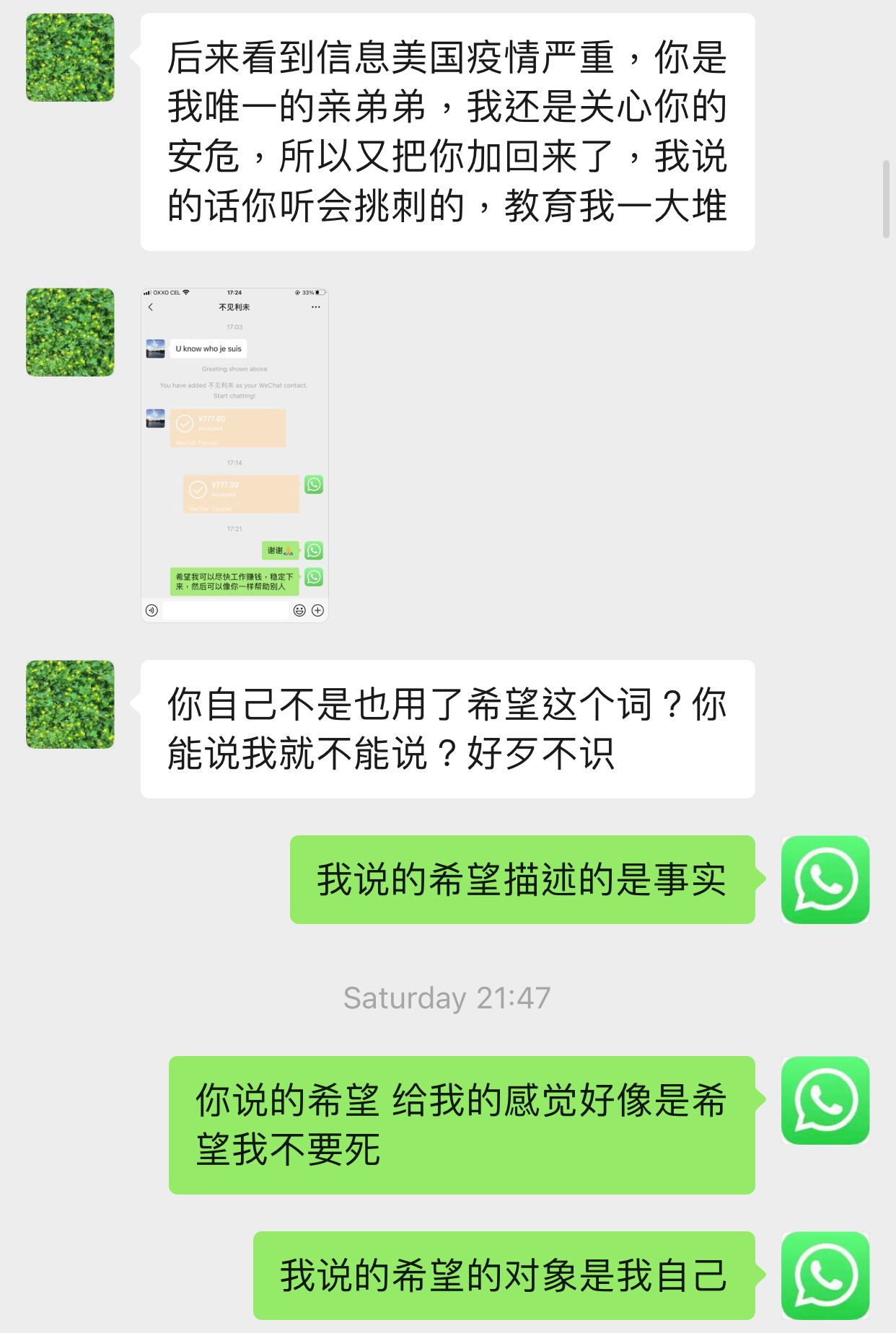Open contact's avatar beside the 后来看到信息 message
896x1333 pixels.
point(70,58)
